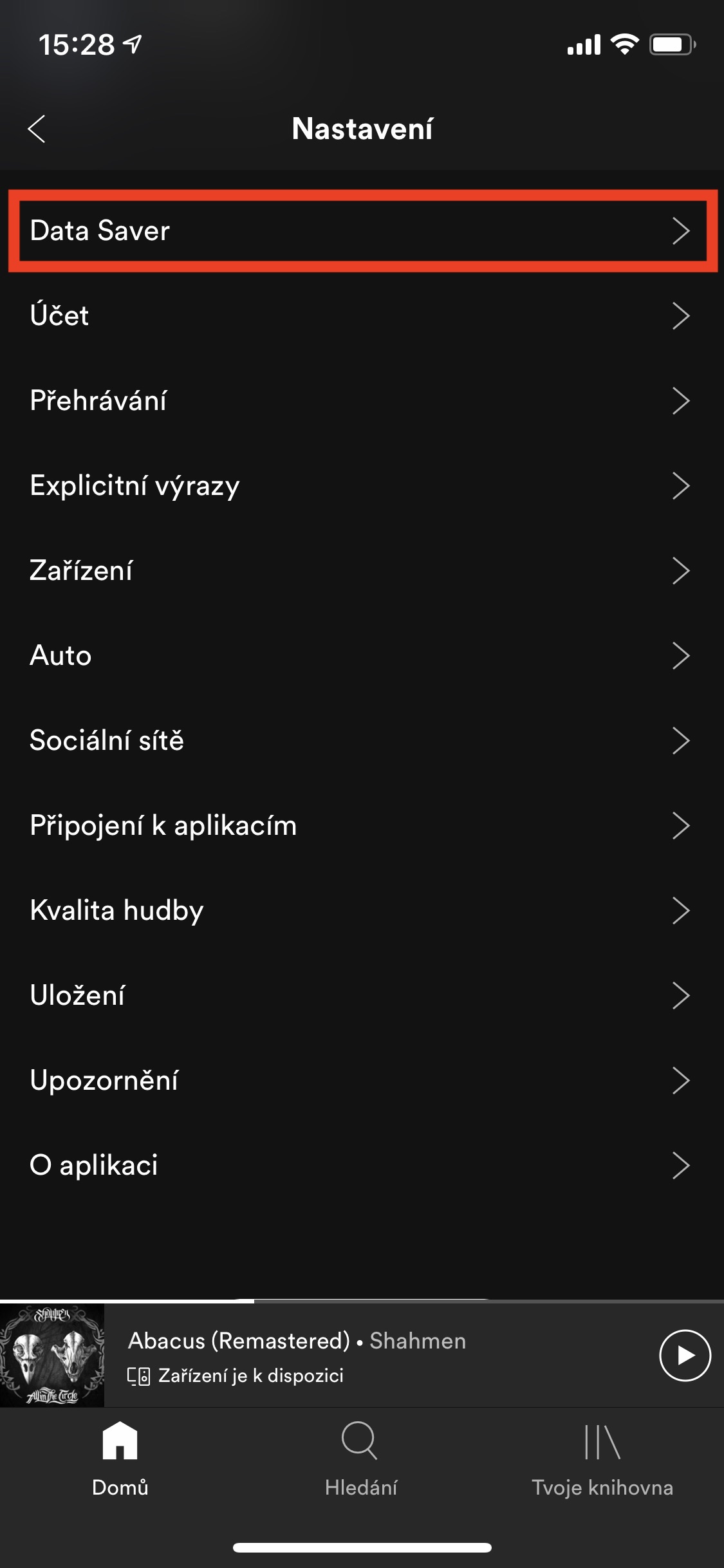
Task: Switch to the Hledání tab
Action: (x=361, y=1460)
